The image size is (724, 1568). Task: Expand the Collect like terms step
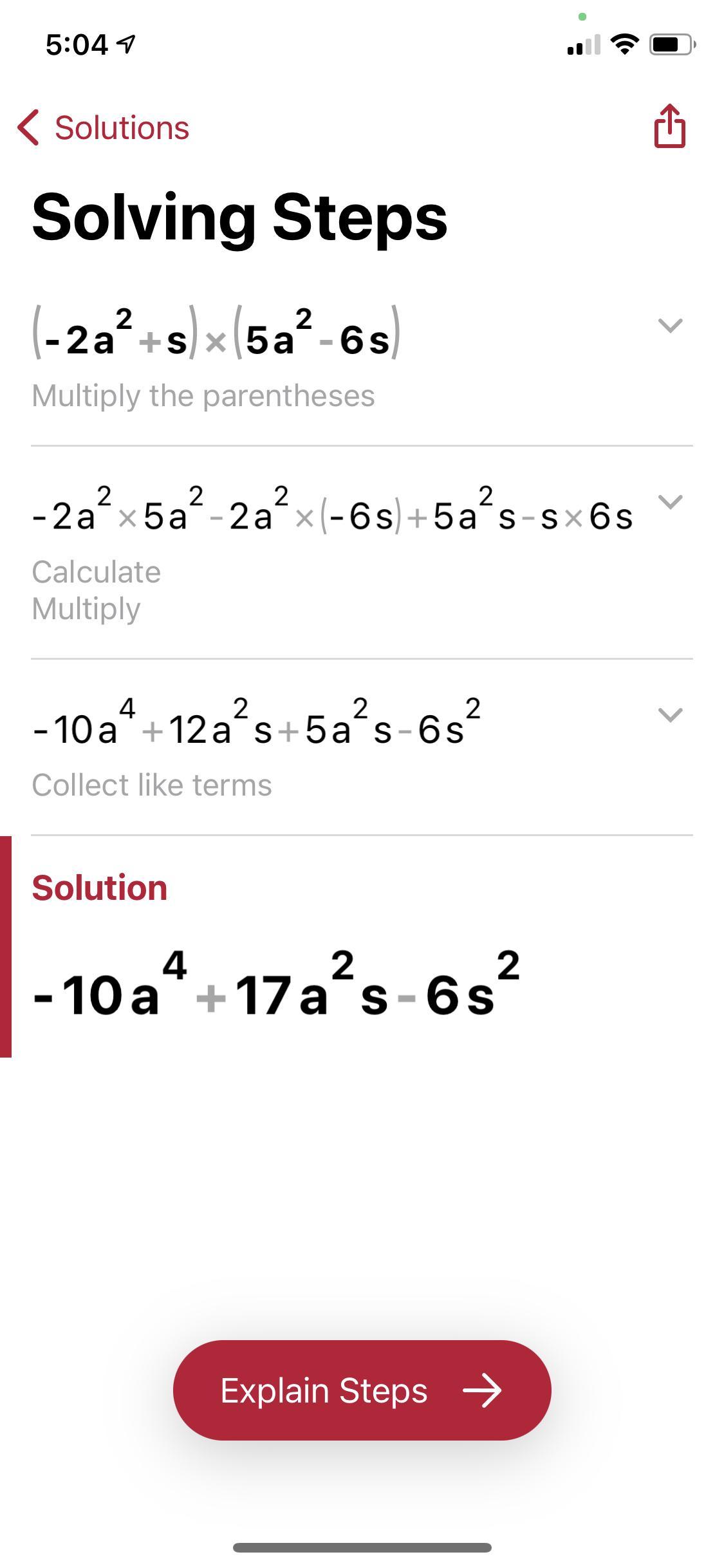[x=670, y=715]
